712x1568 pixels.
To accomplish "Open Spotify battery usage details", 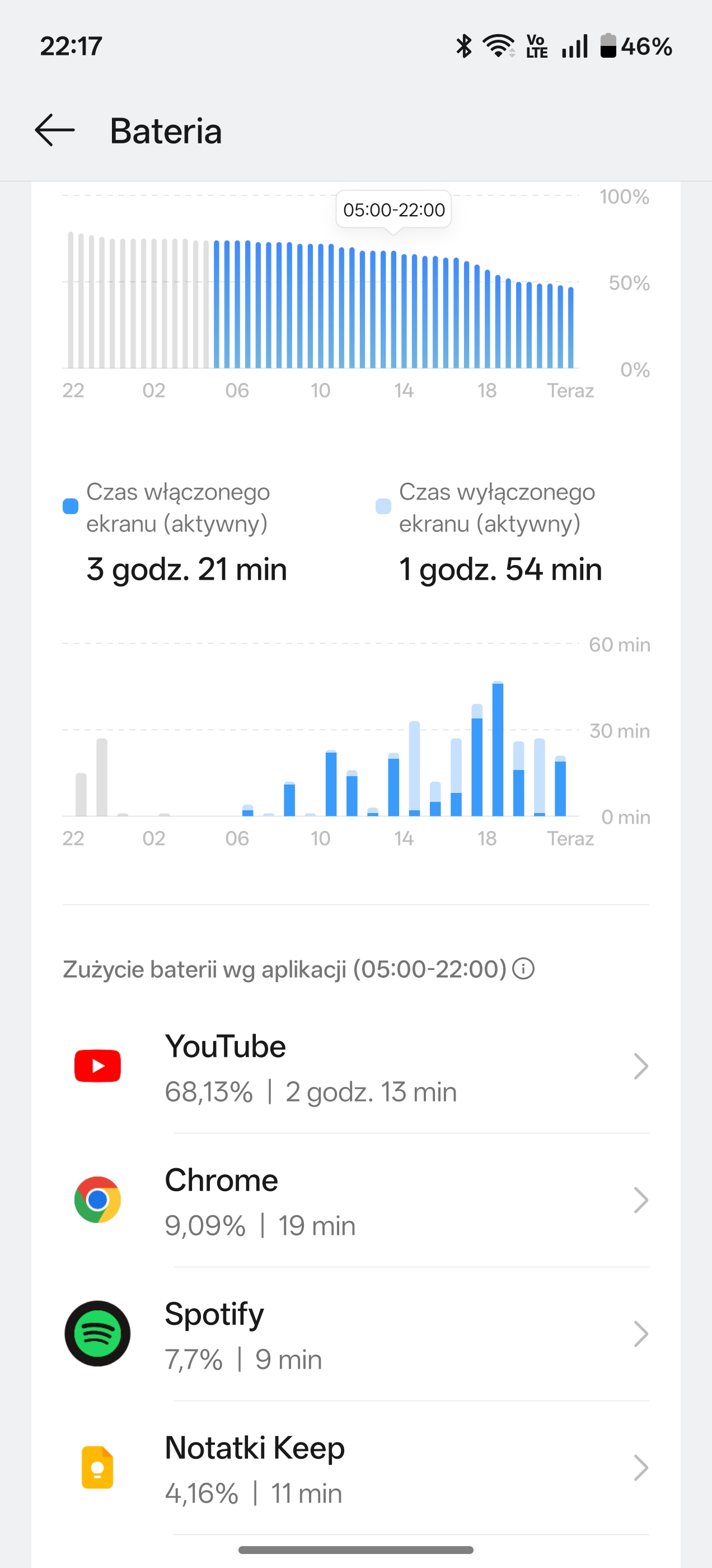I will point(356,1334).
